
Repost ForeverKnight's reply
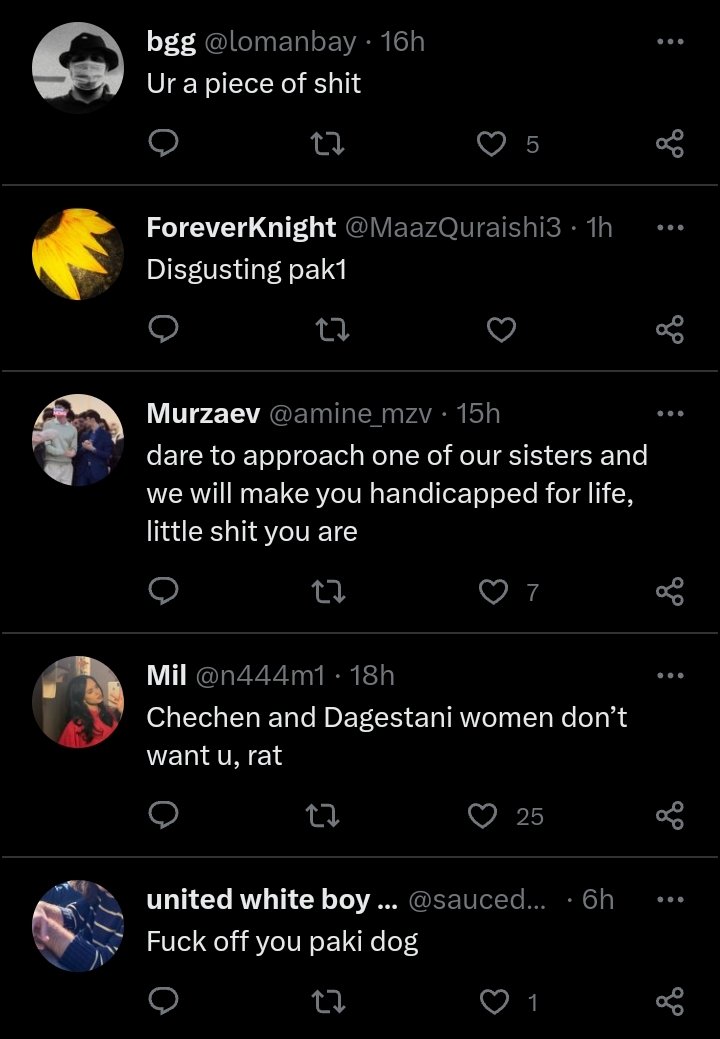[x=327, y=330]
